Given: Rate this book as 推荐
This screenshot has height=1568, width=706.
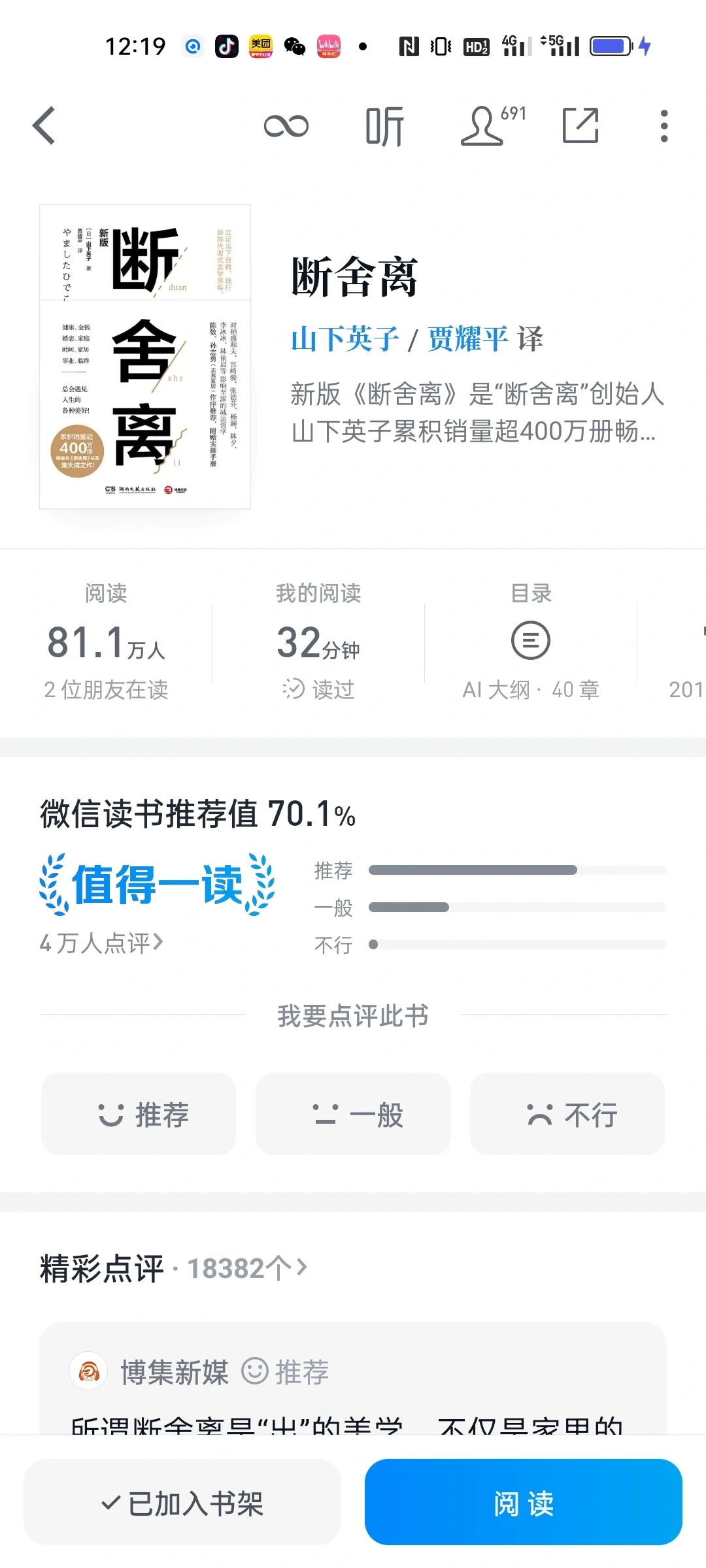Looking at the screenshot, I should pyautogui.click(x=139, y=1114).
